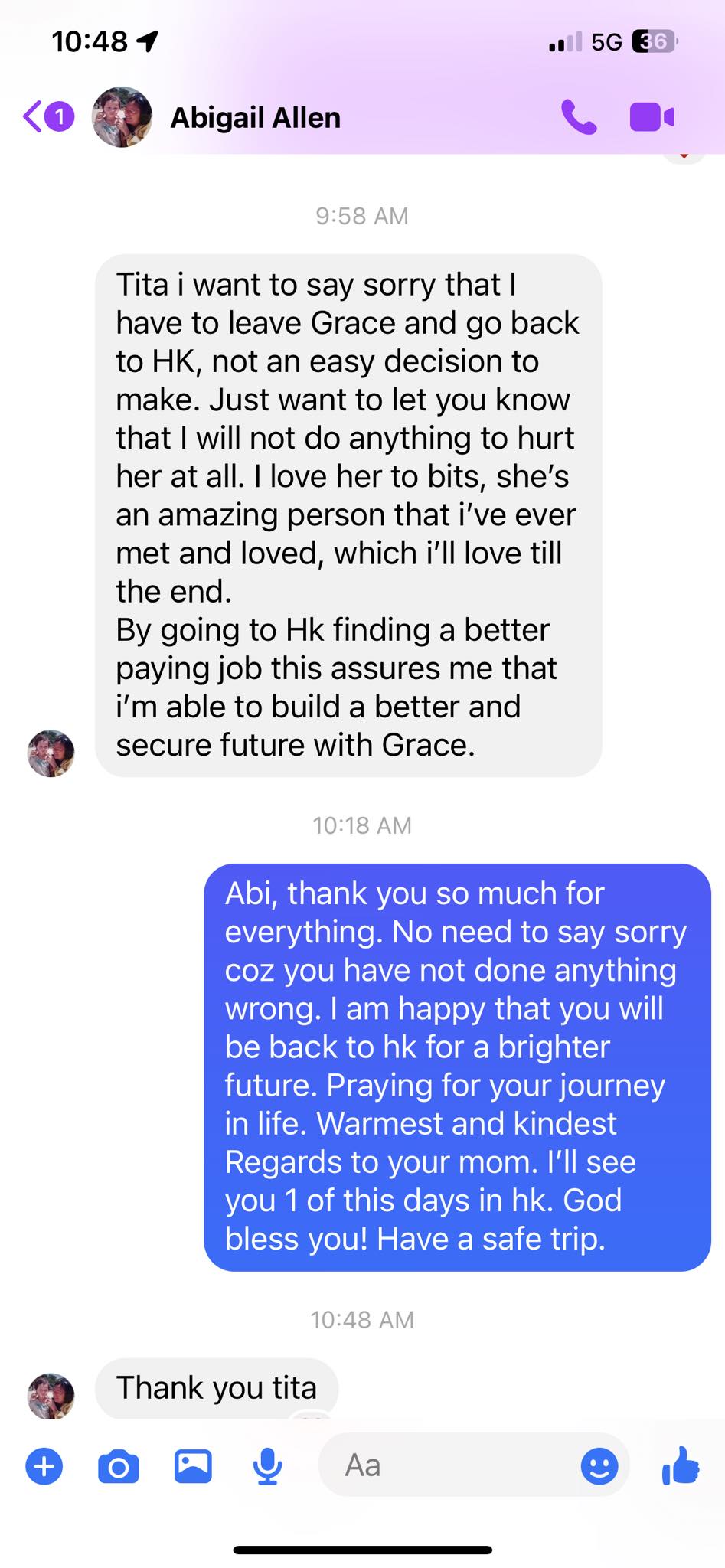Open the emoji picker
The width and height of the screenshot is (725, 1568).
click(599, 1466)
